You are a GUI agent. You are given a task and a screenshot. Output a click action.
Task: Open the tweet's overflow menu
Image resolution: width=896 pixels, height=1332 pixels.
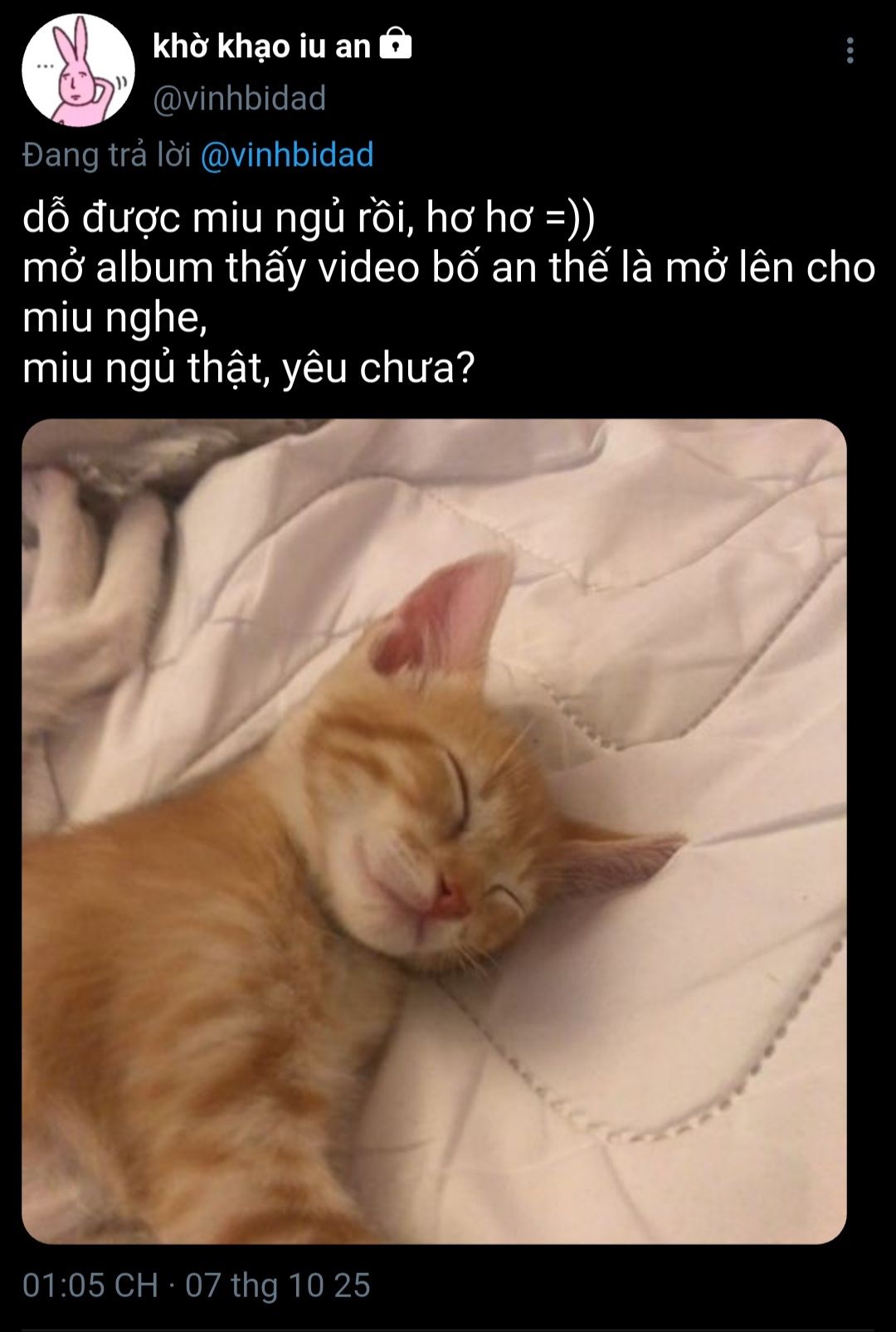(x=850, y=51)
